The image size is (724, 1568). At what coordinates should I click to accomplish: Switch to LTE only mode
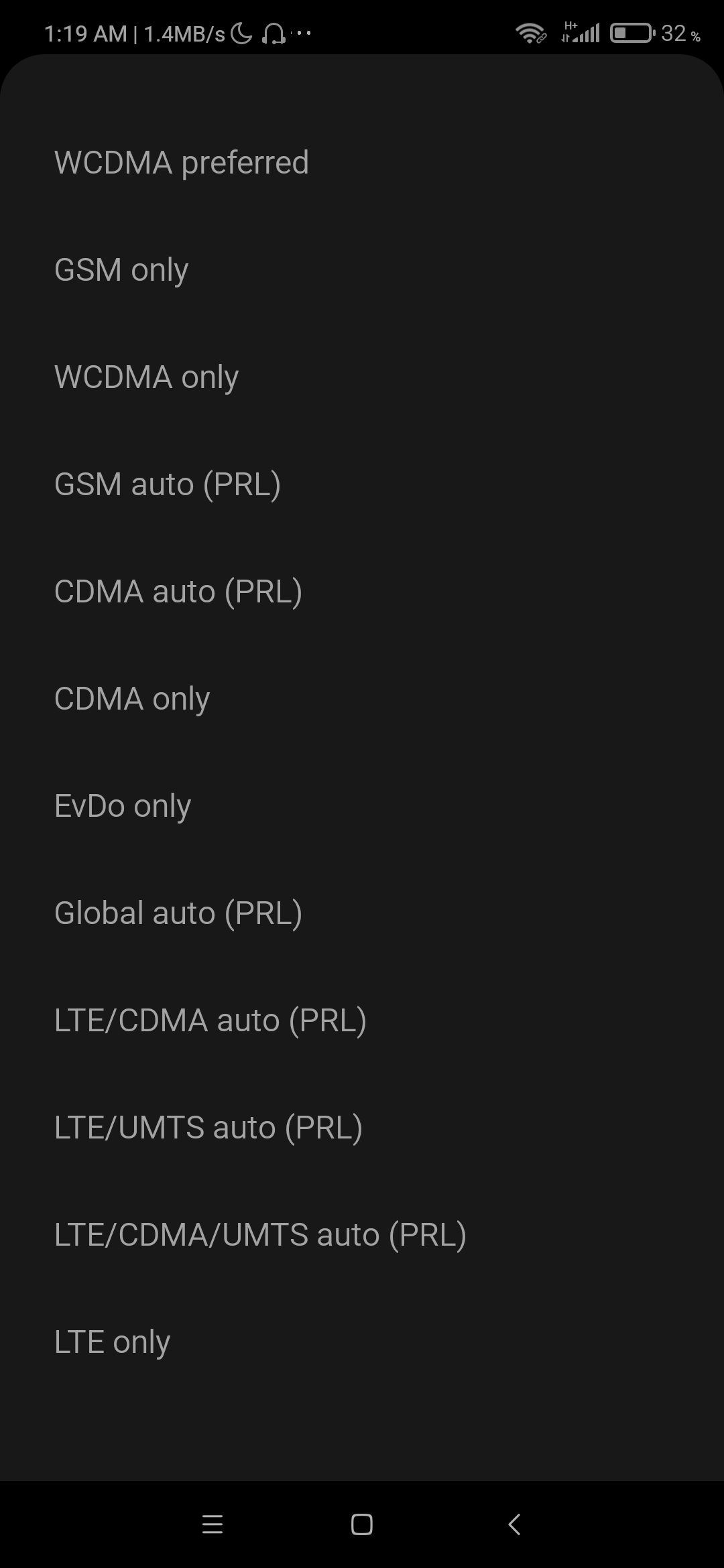[362, 1342]
